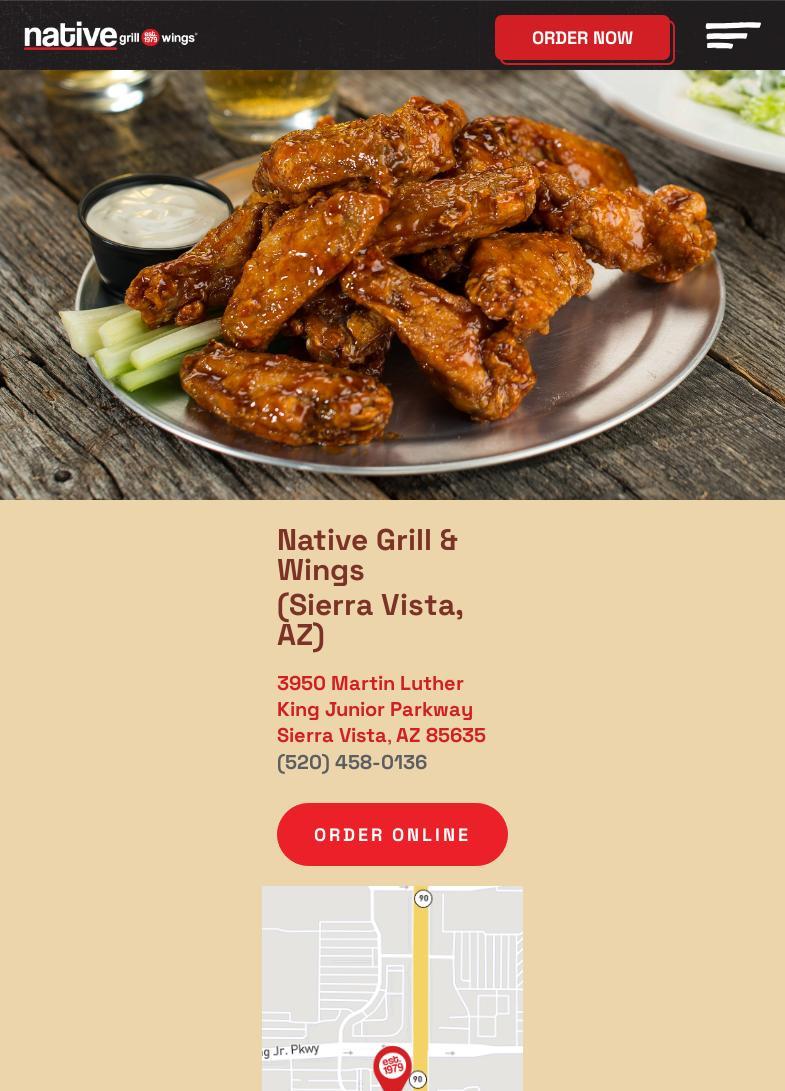Open the hamburger navigation menu

(732, 36)
